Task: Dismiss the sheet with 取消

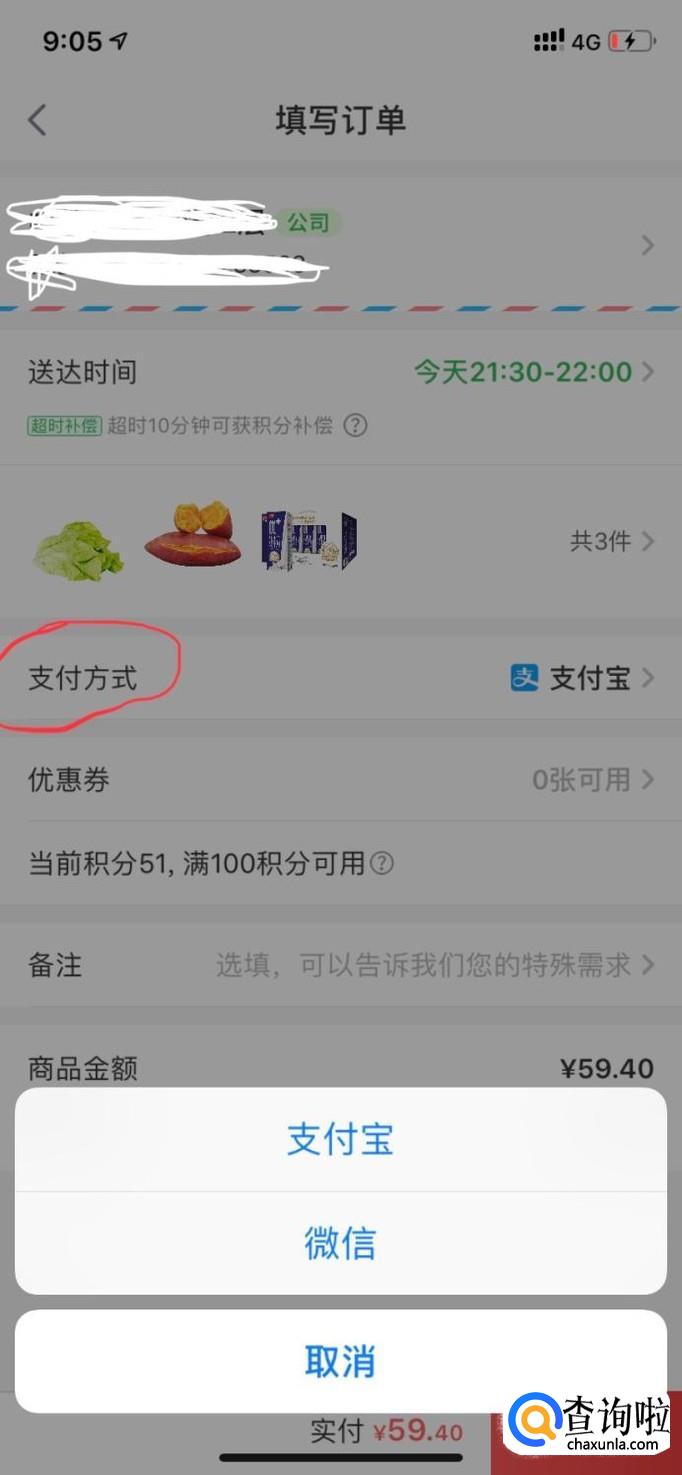Action: click(x=340, y=1361)
